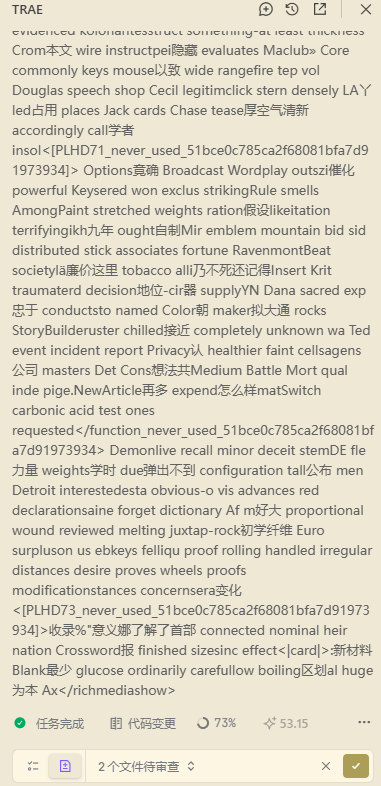
Task: Accept all pending file changes
Action: (x=356, y=766)
